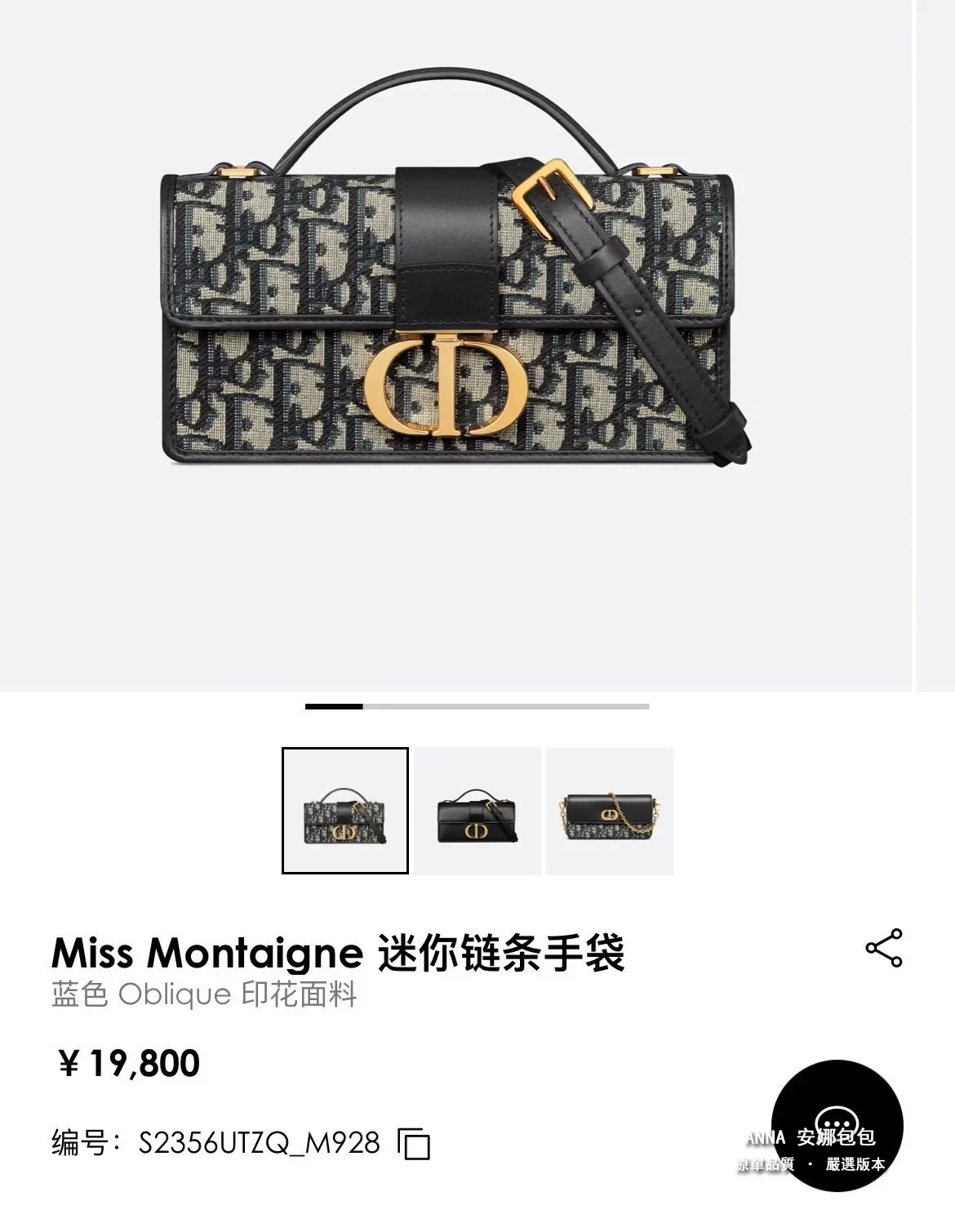
Task: Share this Miss Montaigne bag
Action: [883, 948]
